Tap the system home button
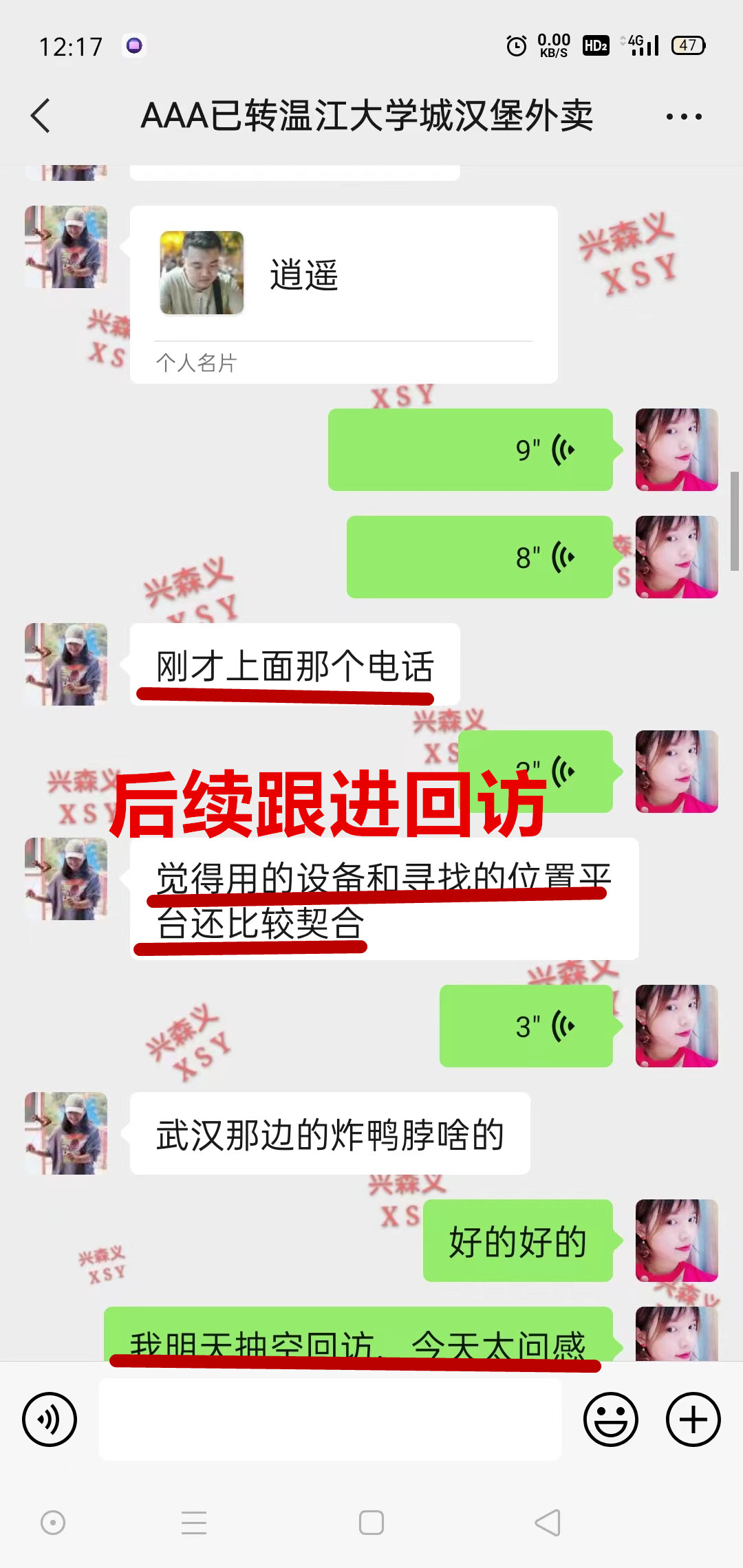 point(371,1523)
